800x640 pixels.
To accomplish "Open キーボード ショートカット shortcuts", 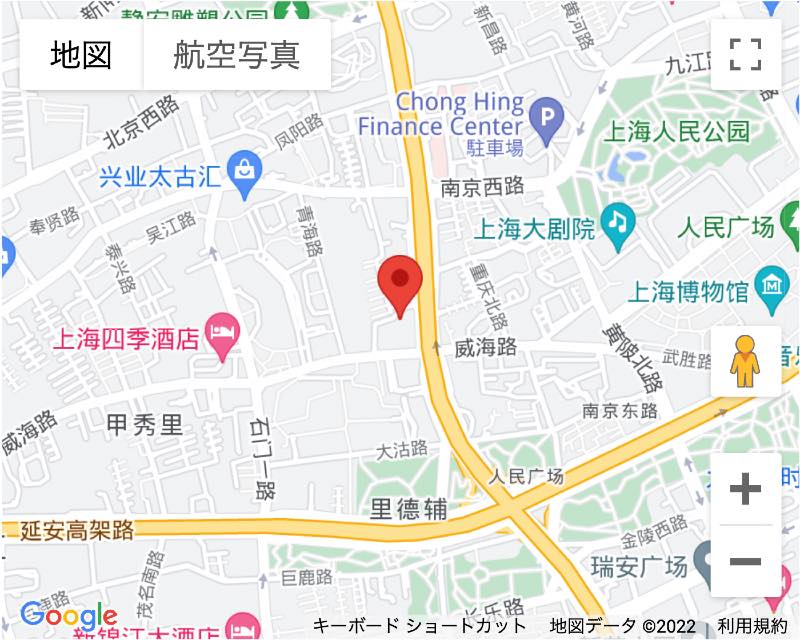I will coord(419,626).
